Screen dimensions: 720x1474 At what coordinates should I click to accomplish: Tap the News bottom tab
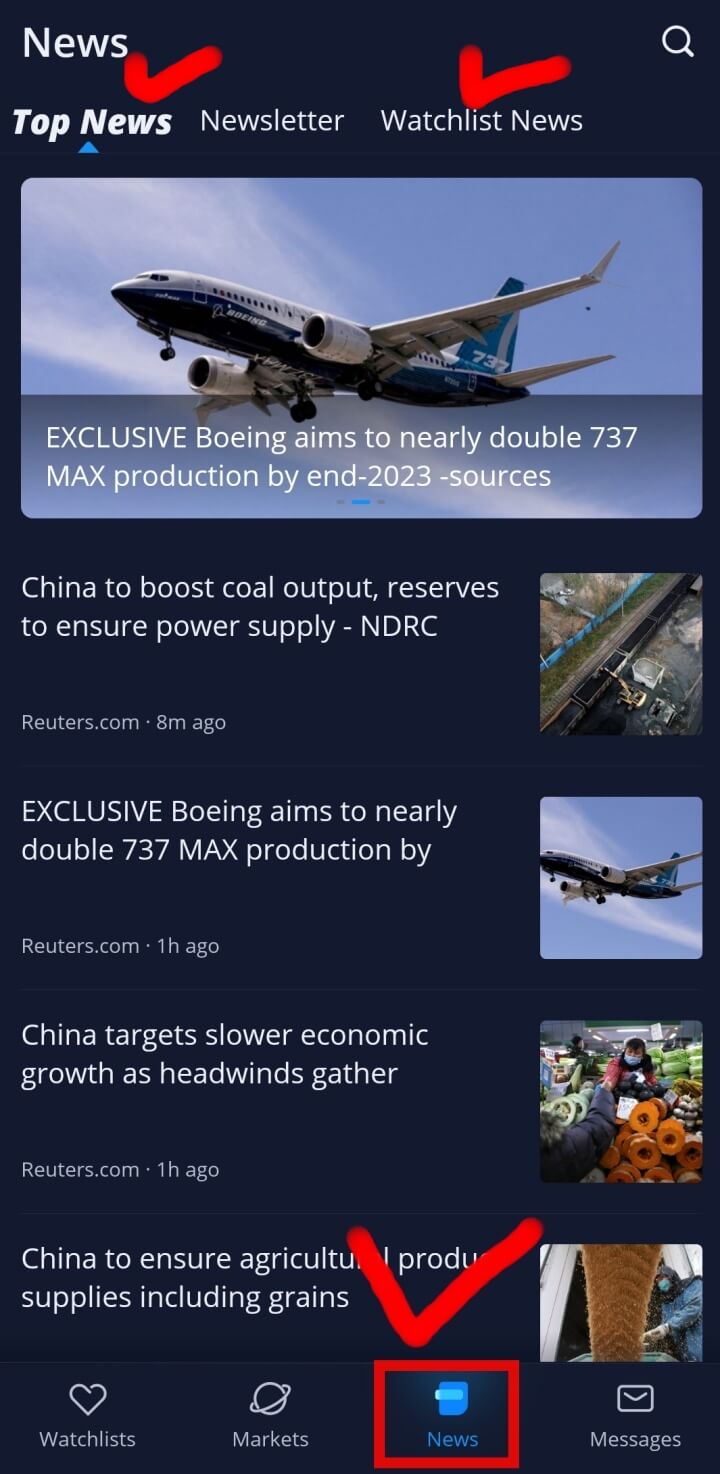452,1416
